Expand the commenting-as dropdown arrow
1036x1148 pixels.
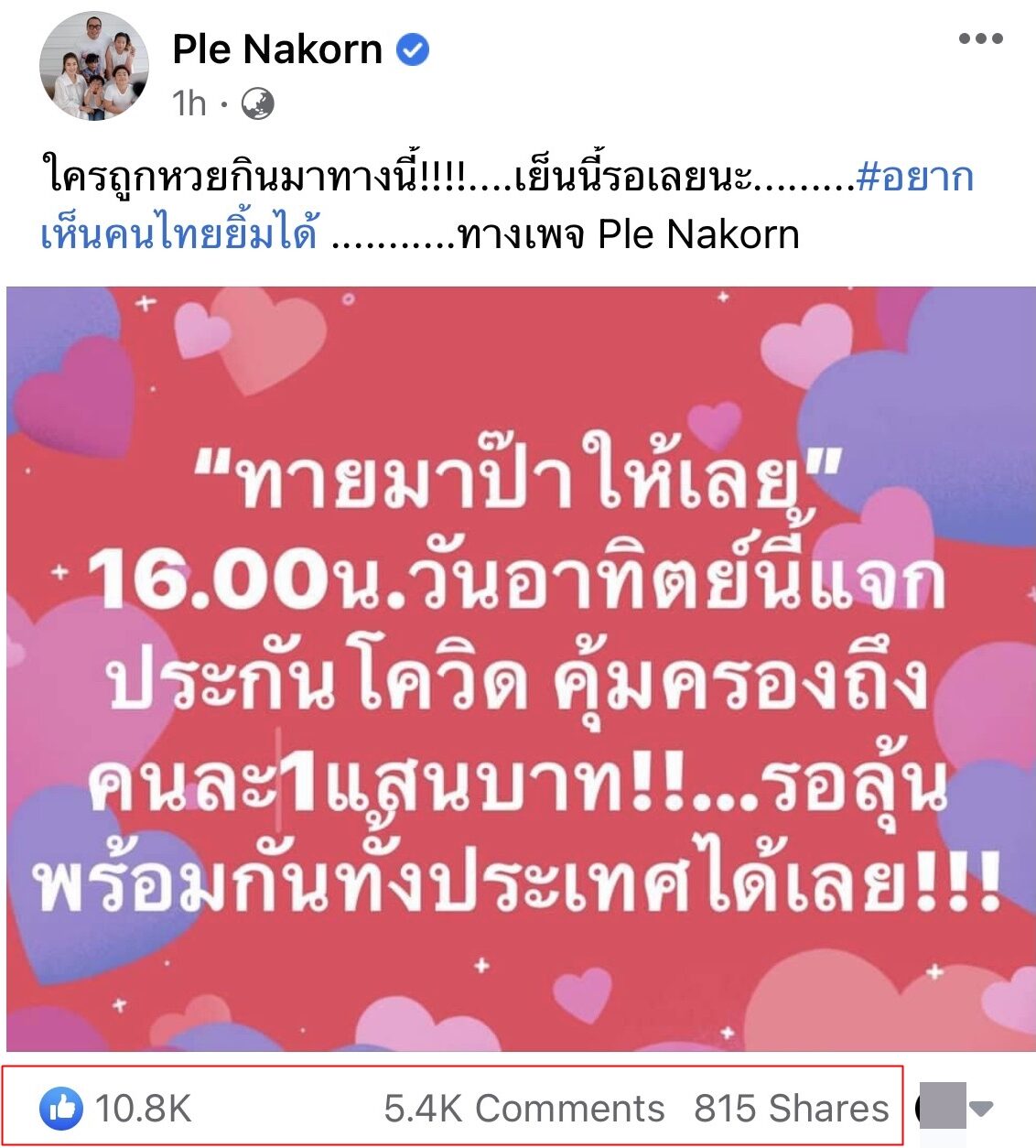(x=982, y=1109)
